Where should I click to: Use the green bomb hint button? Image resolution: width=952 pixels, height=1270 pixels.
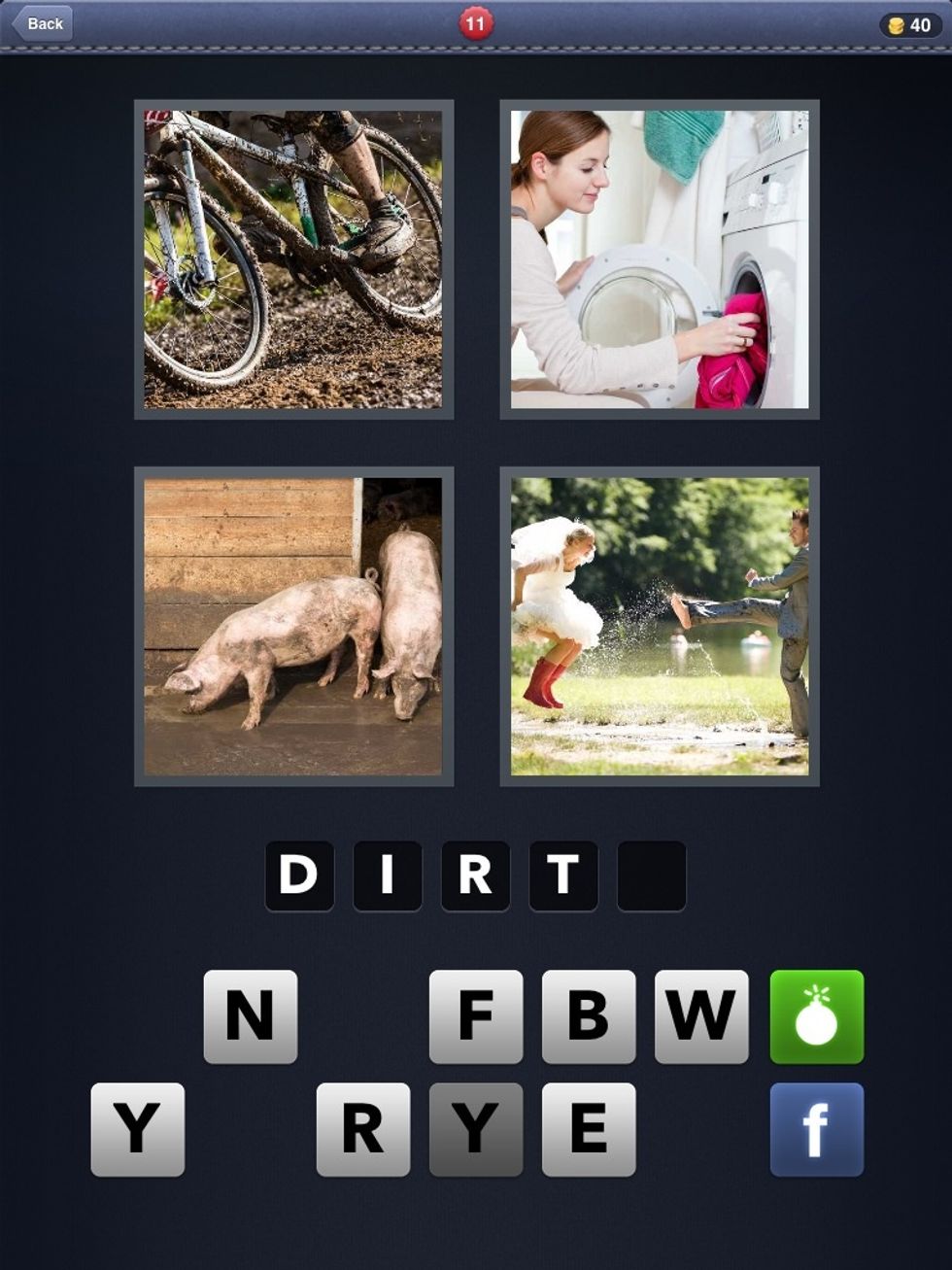(x=816, y=1016)
